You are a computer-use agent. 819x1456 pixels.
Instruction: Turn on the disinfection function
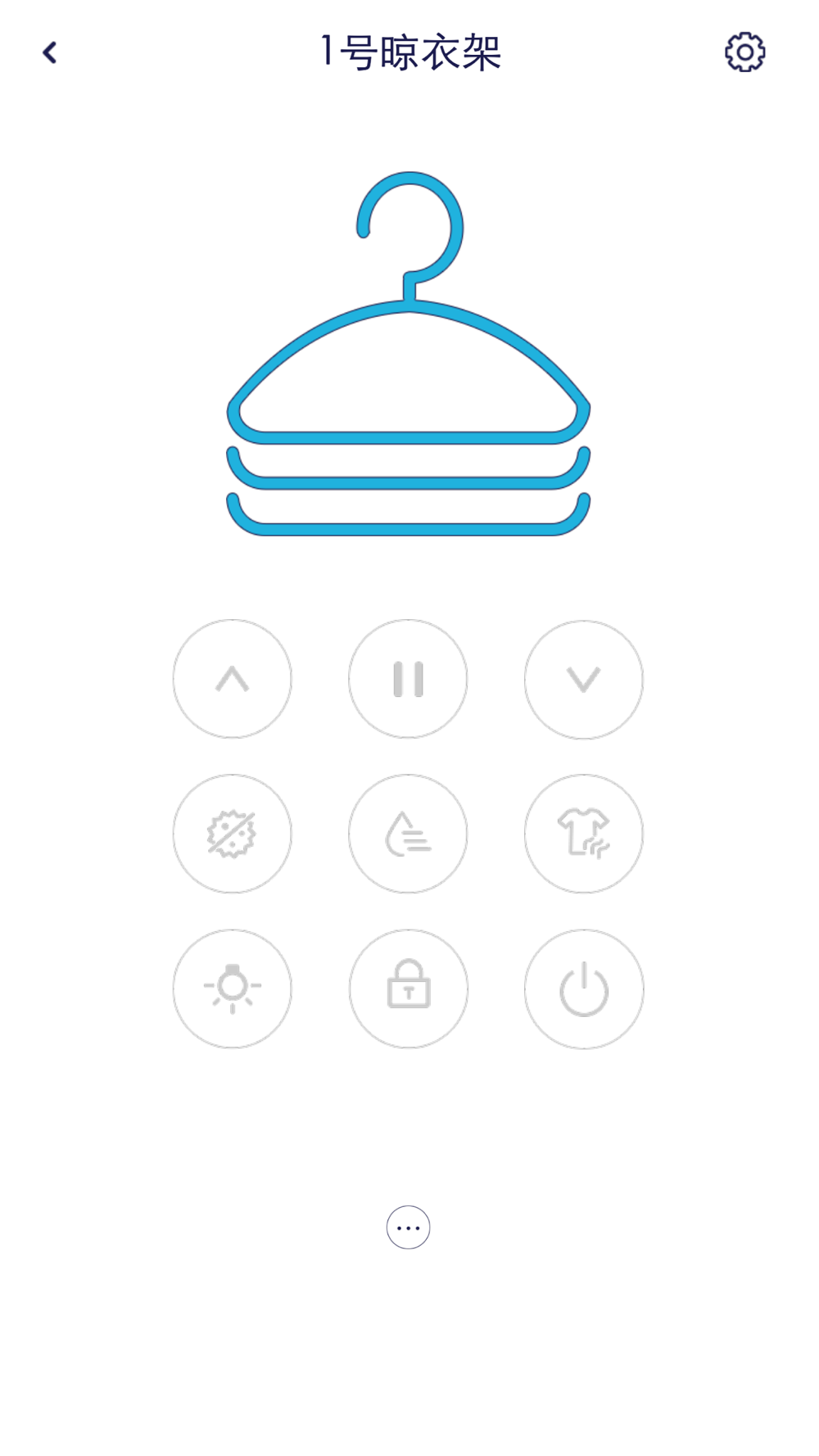tap(233, 834)
